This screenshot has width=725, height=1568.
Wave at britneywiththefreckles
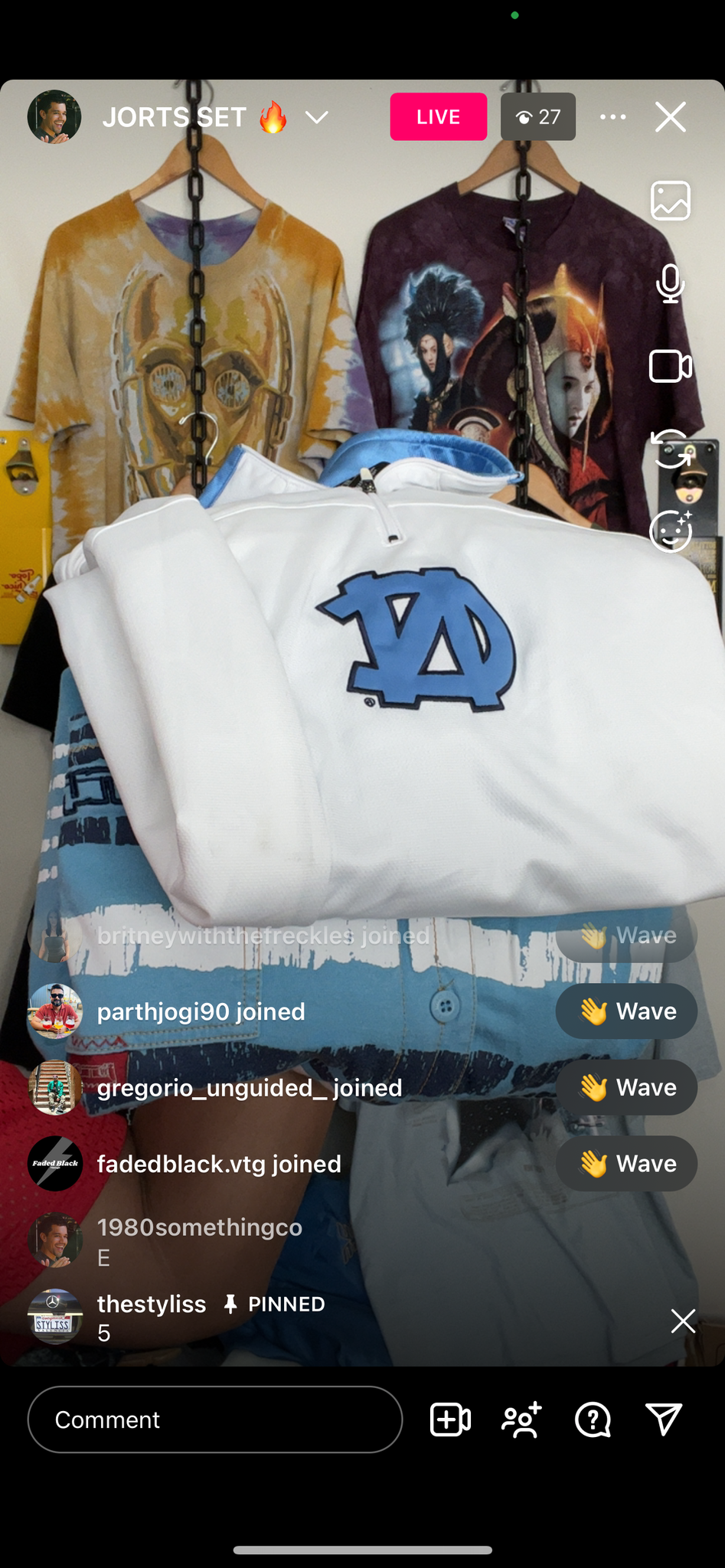click(626, 935)
